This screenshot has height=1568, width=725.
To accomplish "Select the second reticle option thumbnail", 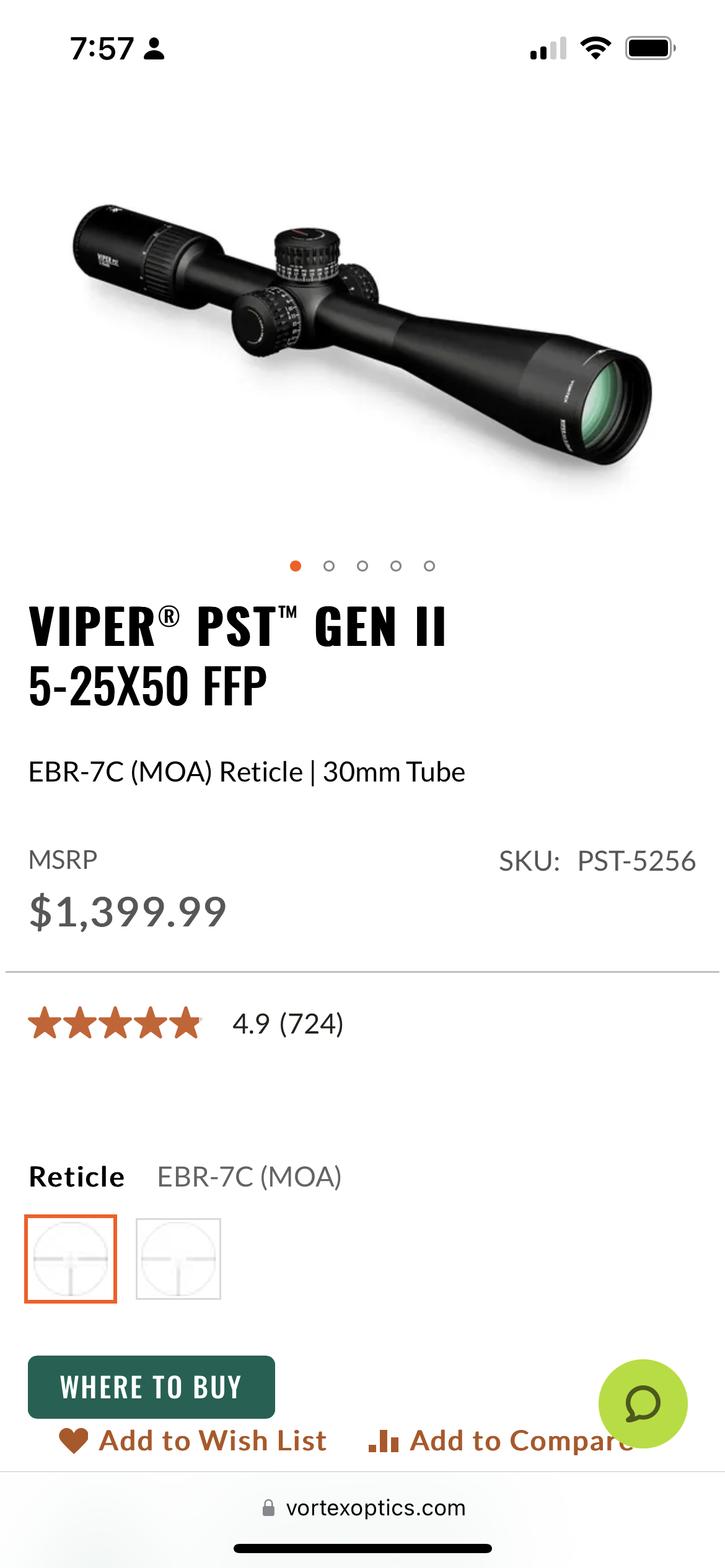I will coord(178,1258).
